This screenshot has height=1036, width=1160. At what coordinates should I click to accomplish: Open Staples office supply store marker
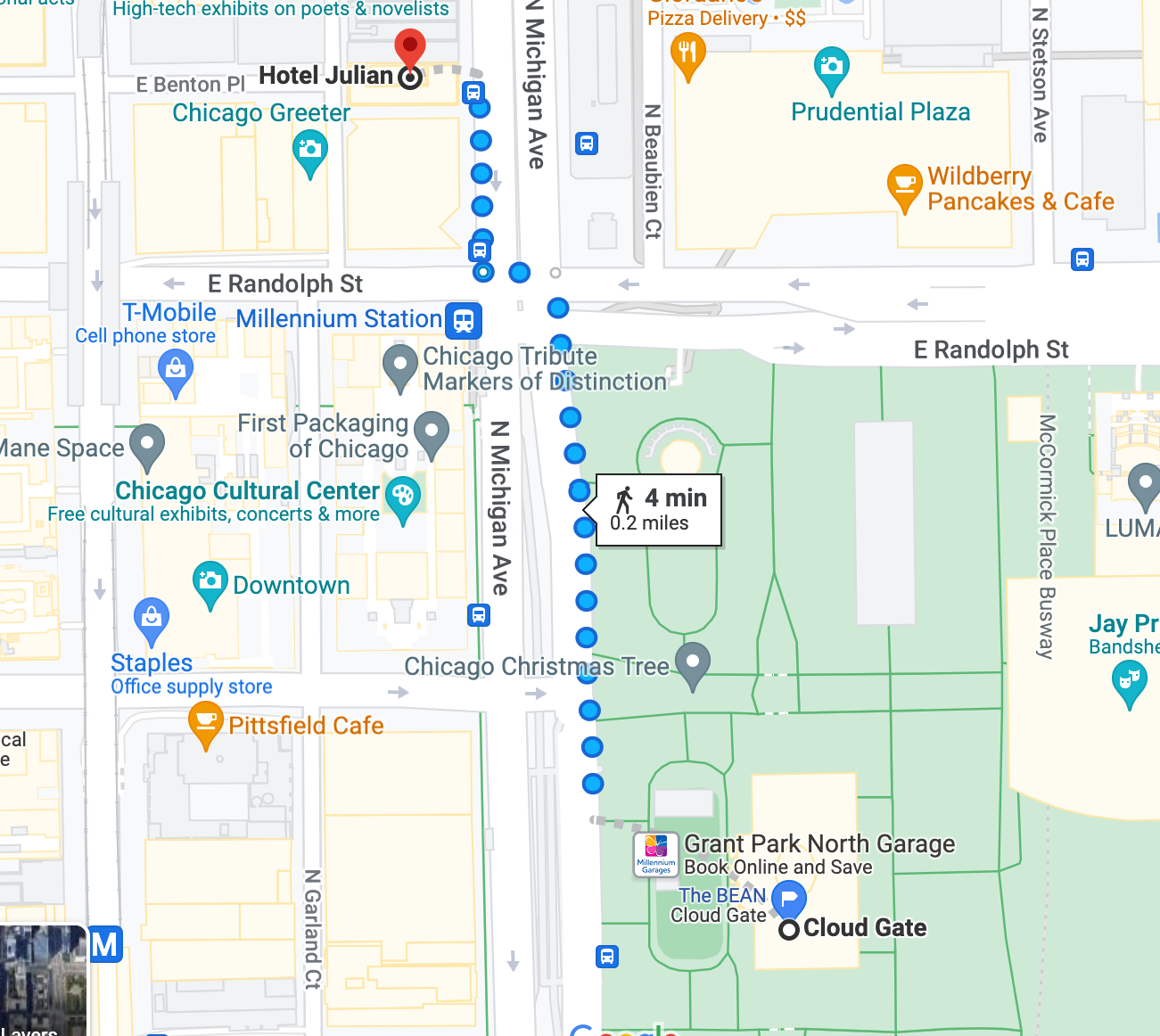(x=152, y=618)
